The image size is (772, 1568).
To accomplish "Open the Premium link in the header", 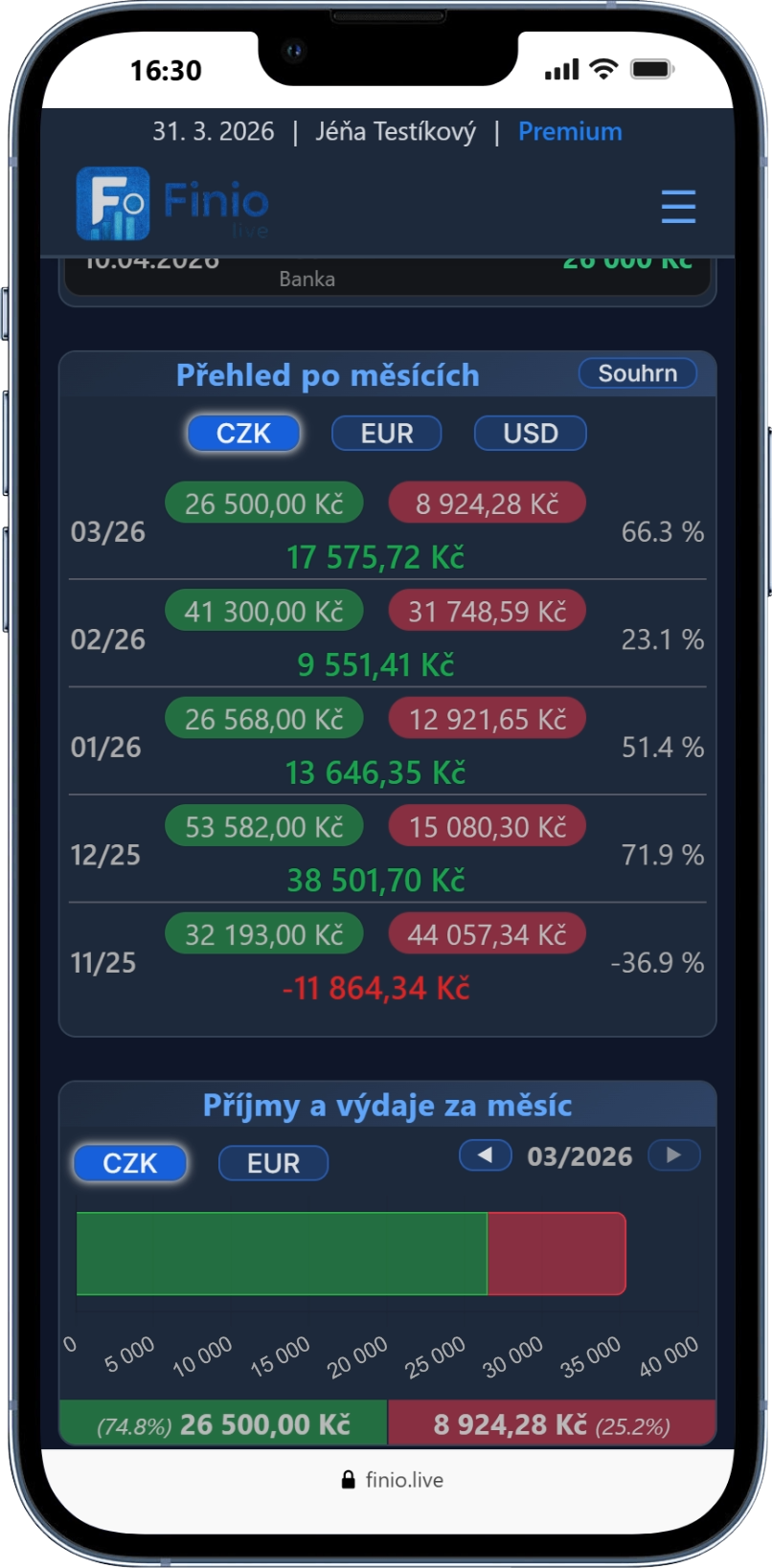I will coord(570,131).
